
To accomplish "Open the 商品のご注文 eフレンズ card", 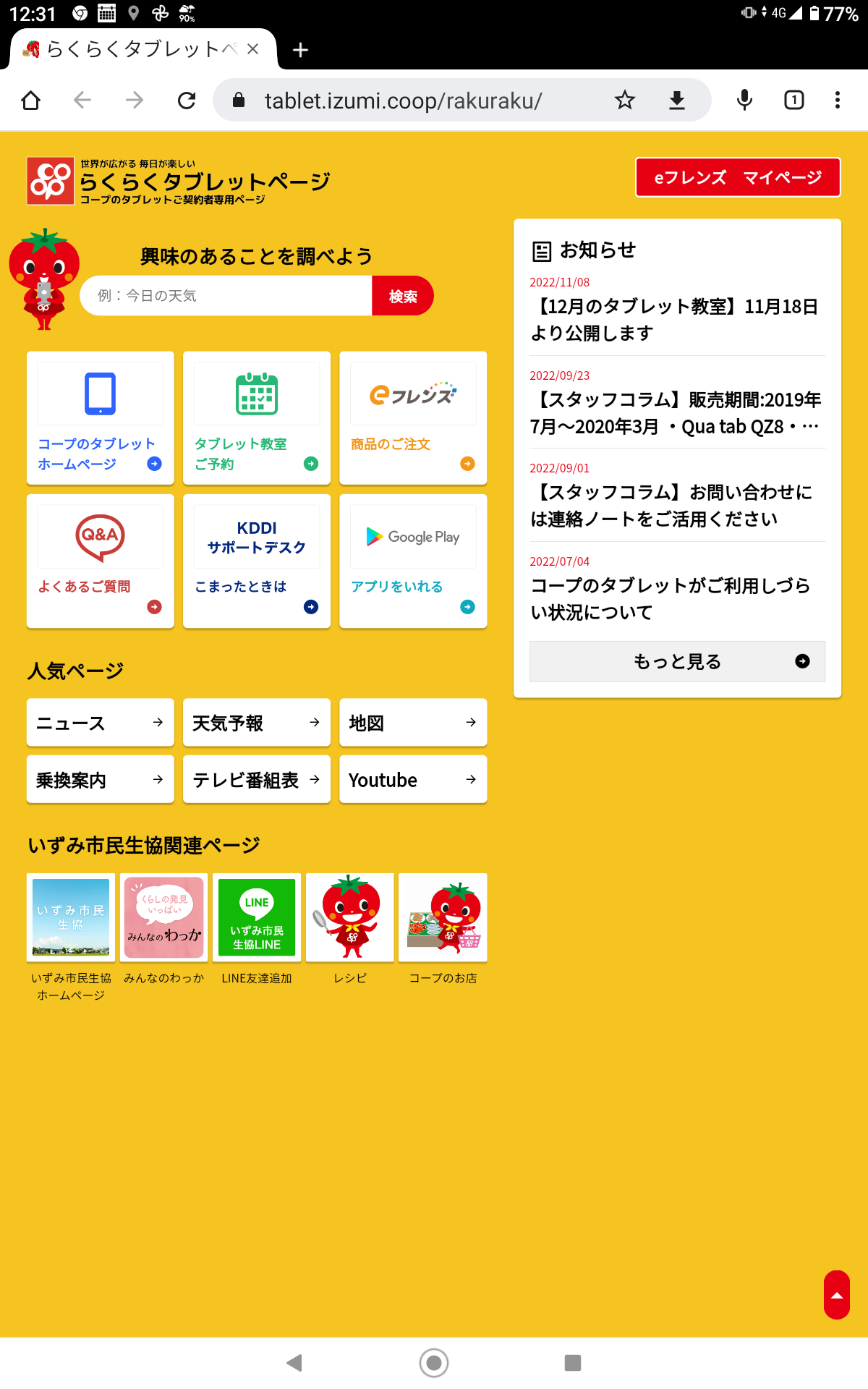I will (x=413, y=418).
